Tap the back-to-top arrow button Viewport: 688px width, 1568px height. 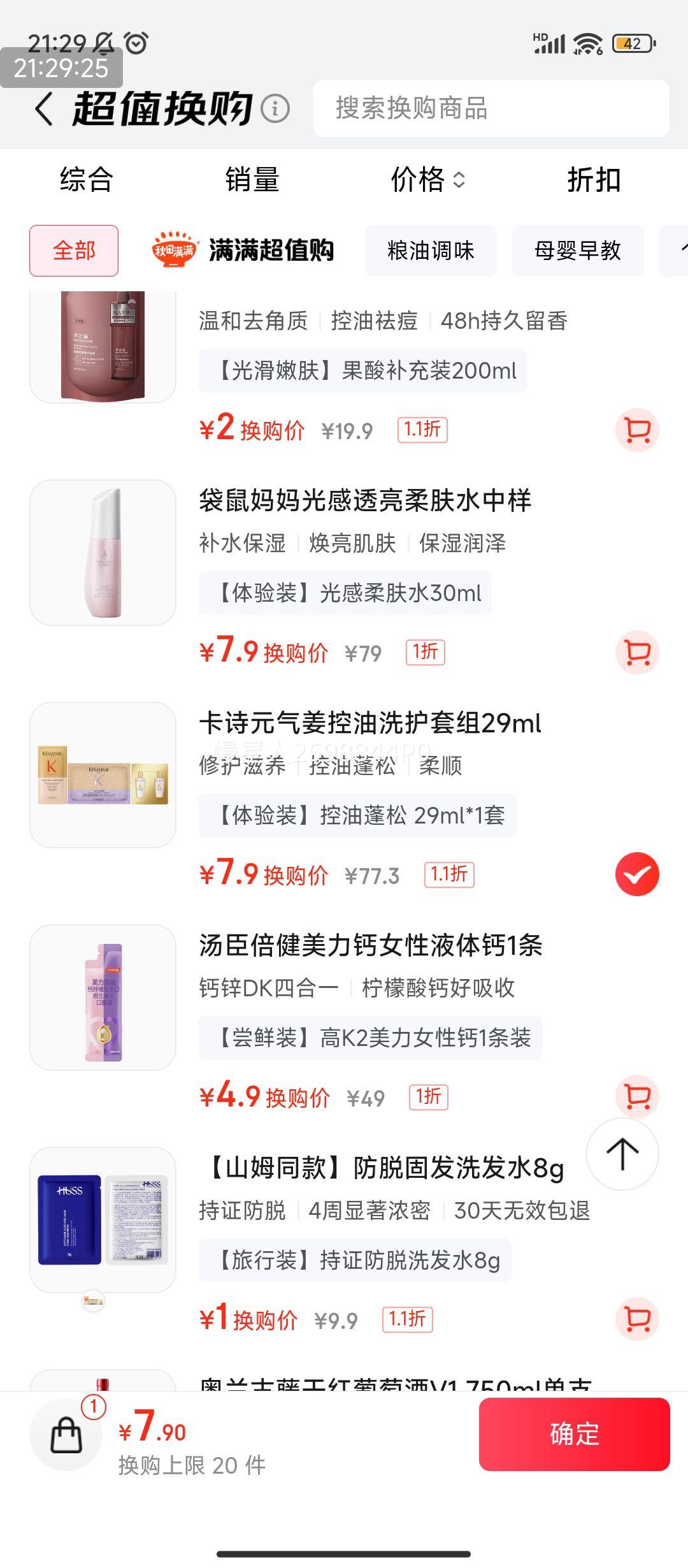[x=622, y=1152]
